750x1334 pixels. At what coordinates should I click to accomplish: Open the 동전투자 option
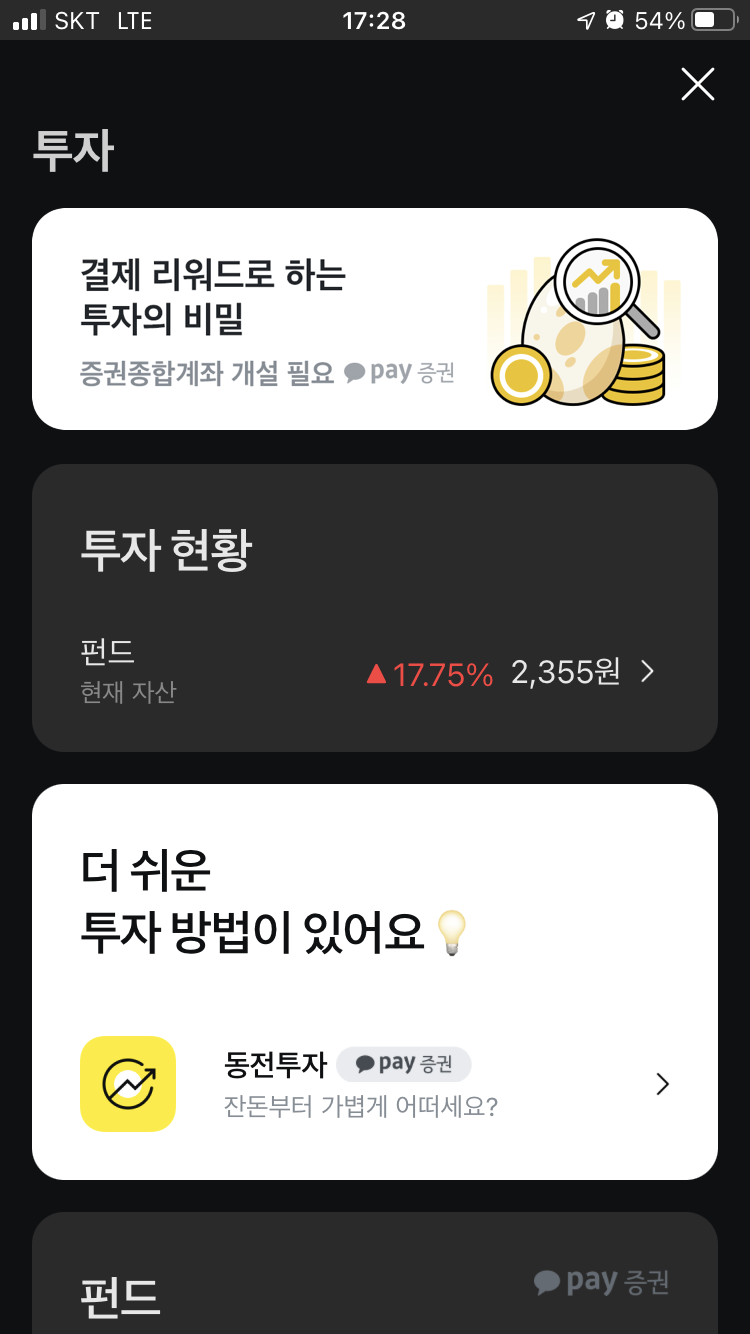(374, 1084)
